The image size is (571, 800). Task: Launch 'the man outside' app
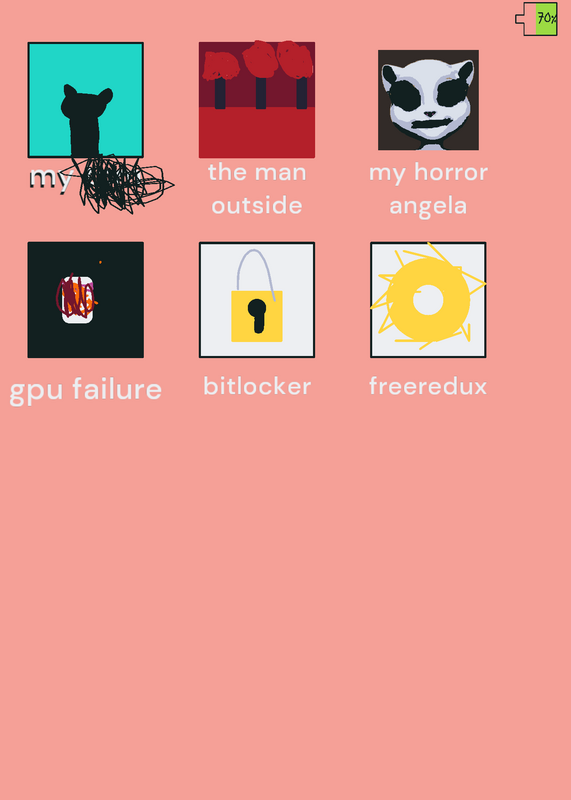tap(257, 100)
